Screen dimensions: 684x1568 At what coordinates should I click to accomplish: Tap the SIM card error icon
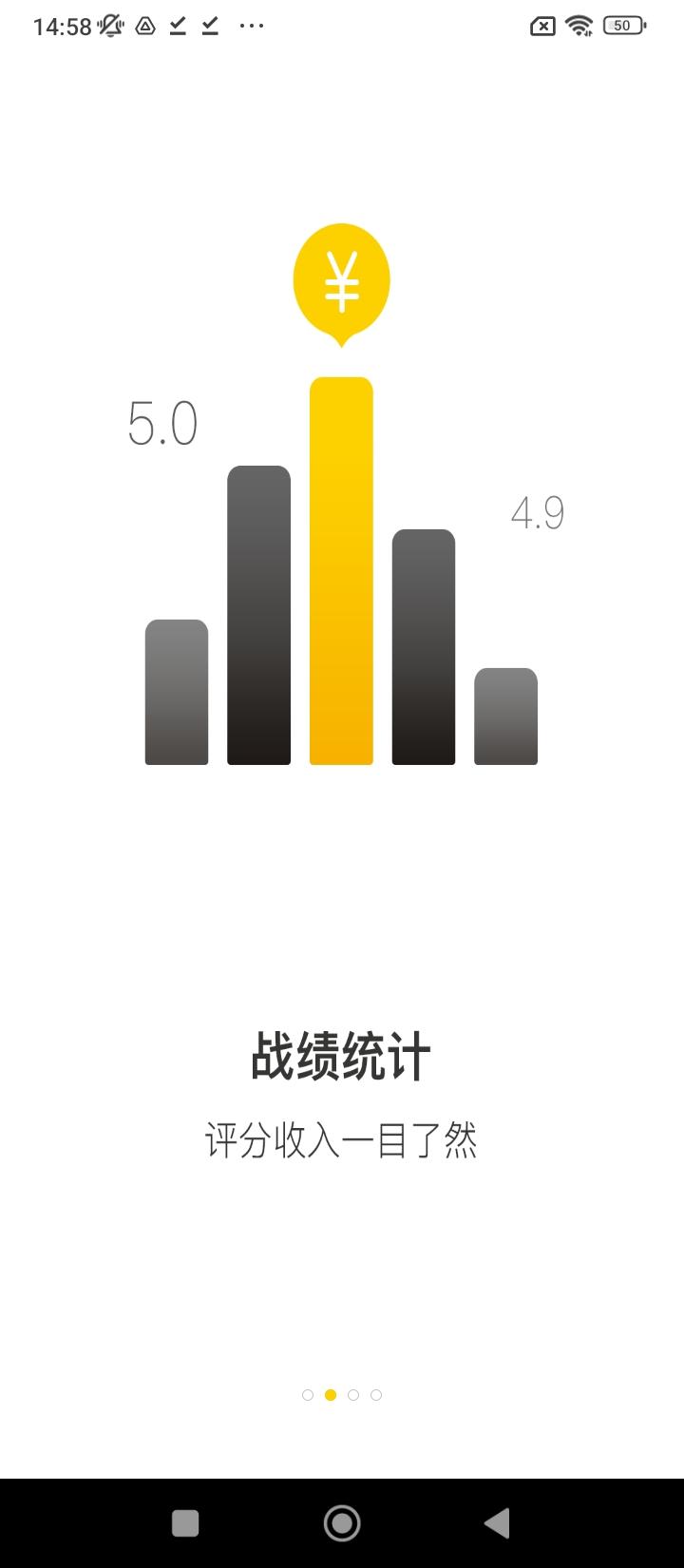pos(541,26)
